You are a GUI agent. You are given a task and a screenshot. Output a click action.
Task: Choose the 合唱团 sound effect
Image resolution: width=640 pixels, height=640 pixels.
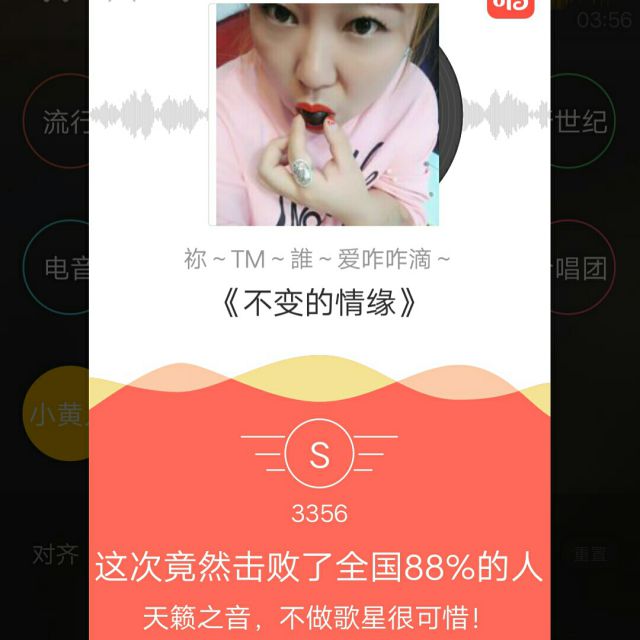tap(583, 268)
